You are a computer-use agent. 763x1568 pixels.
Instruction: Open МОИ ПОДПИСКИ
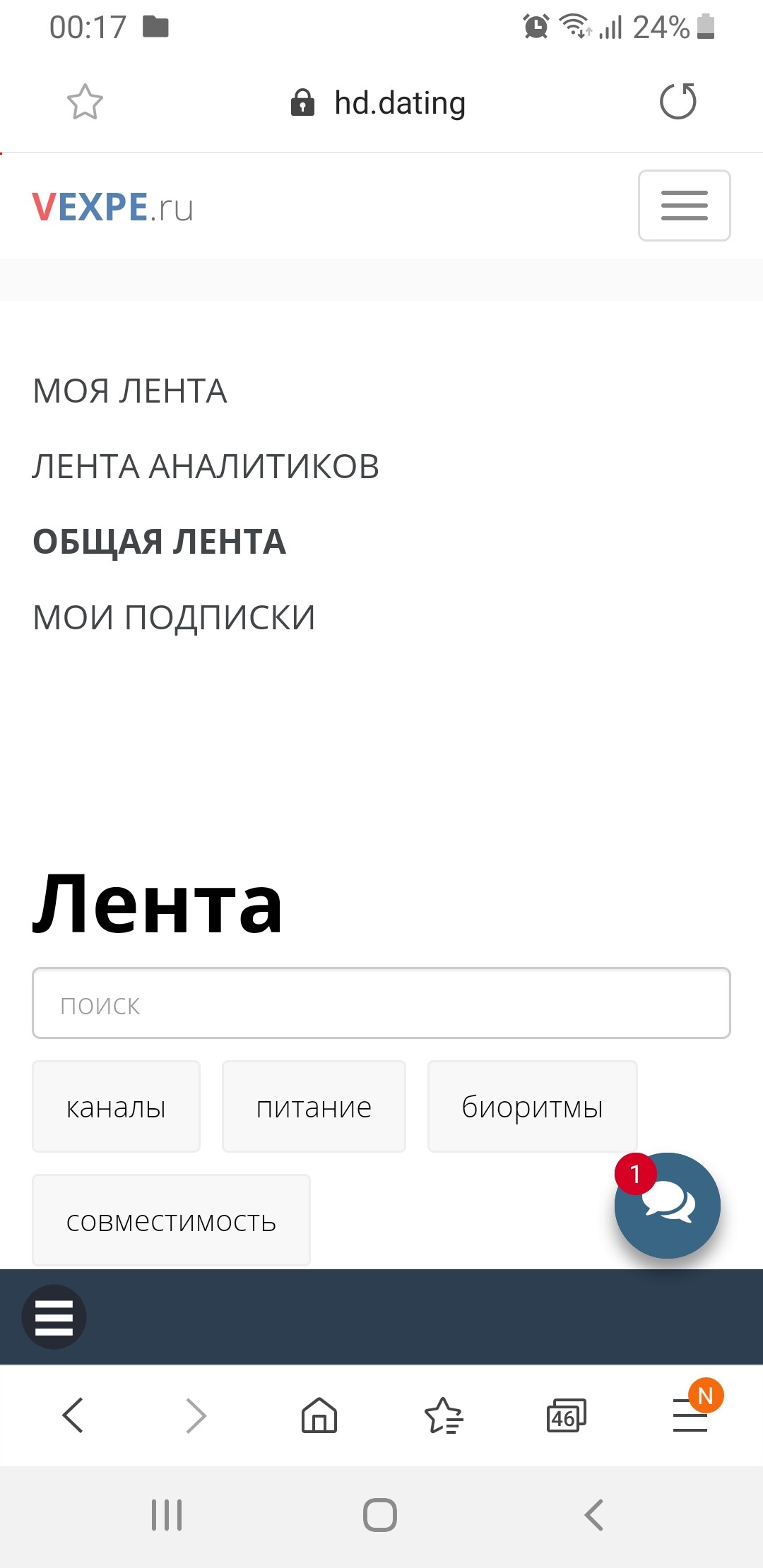174,618
